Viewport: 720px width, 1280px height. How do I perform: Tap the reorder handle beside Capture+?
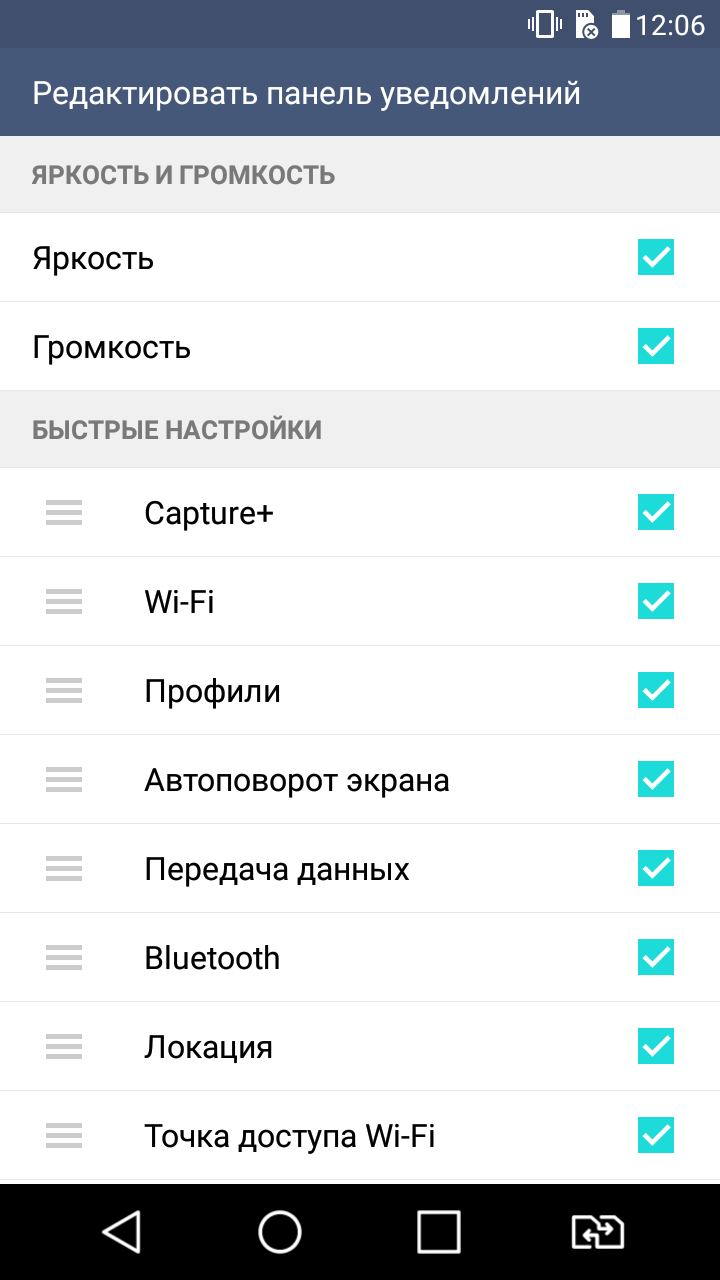(x=64, y=512)
